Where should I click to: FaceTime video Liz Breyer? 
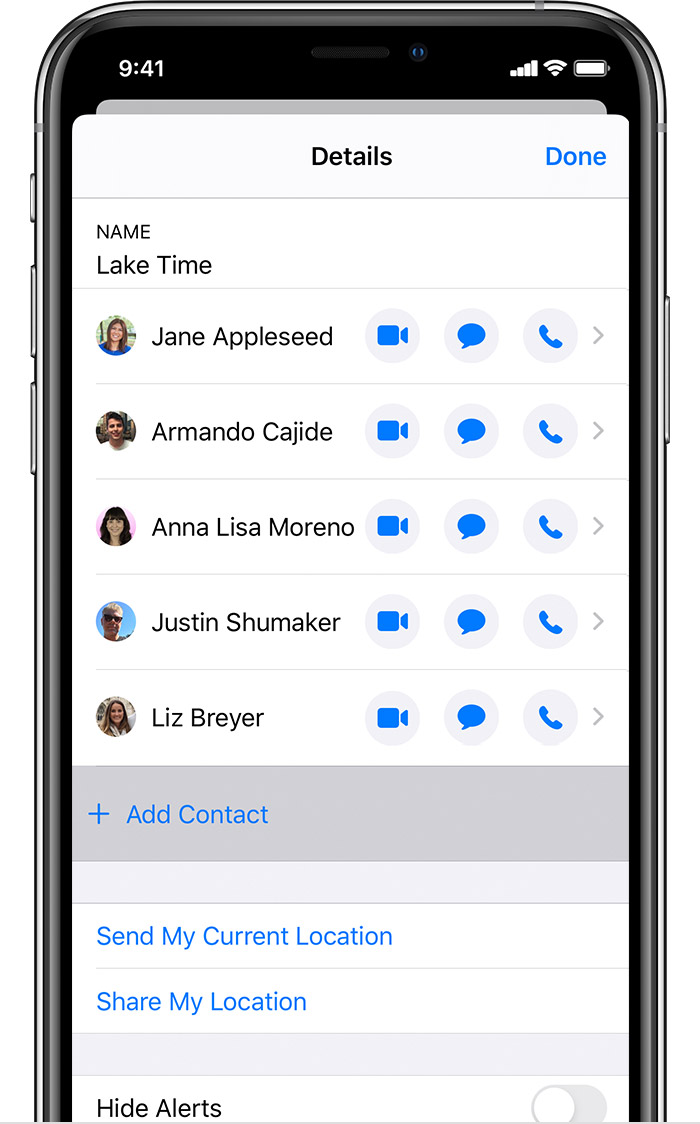click(x=392, y=717)
